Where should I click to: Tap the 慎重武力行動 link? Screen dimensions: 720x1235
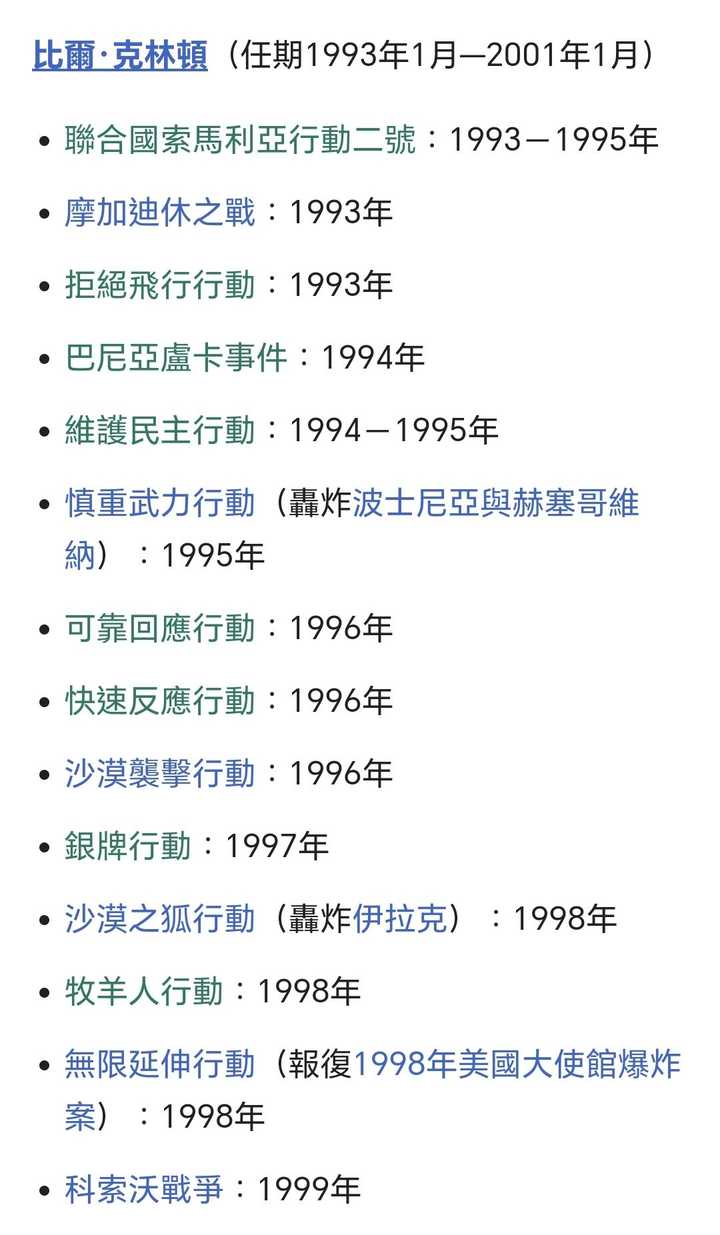(x=160, y=503)
